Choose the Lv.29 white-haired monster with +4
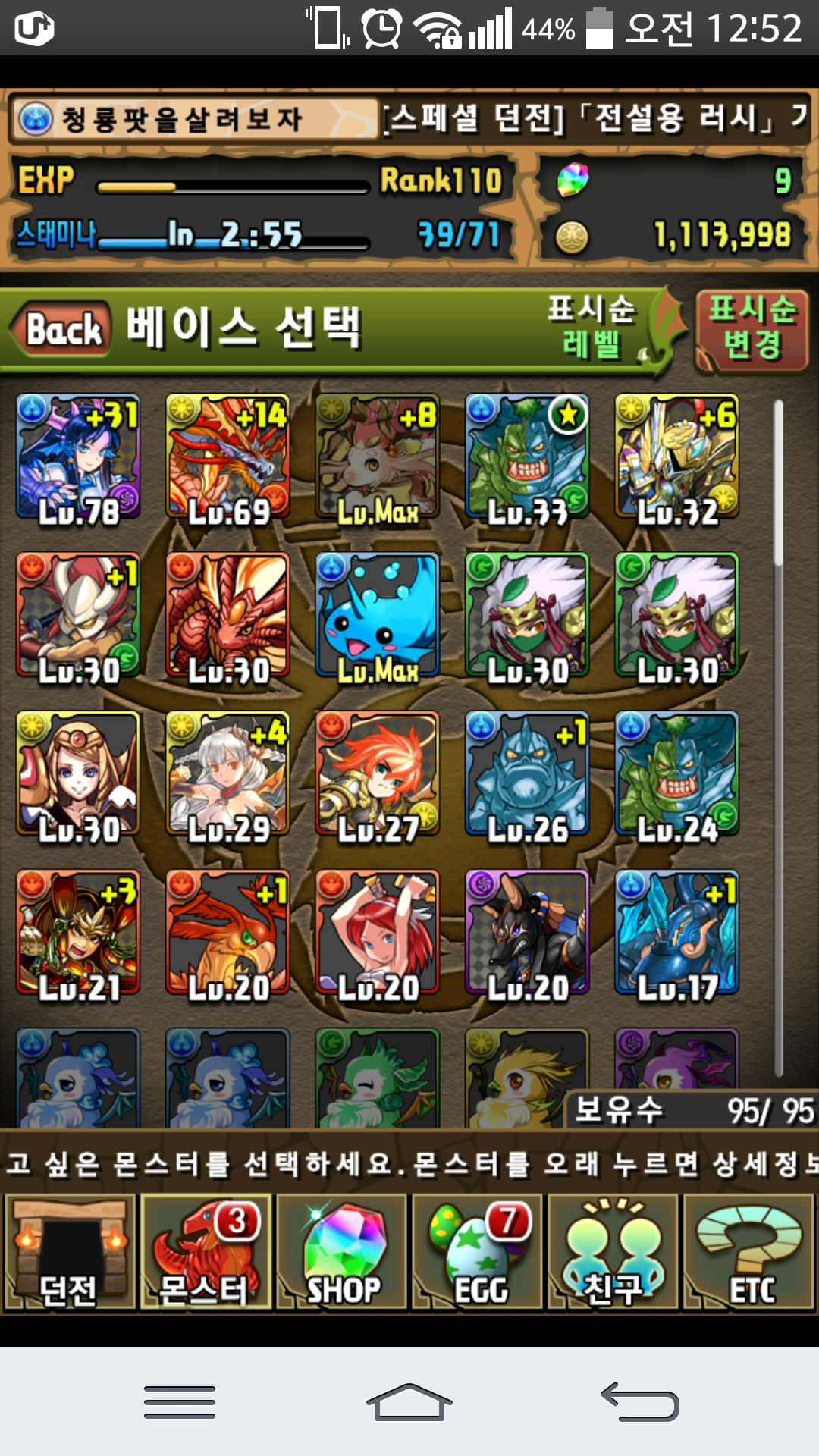Screen dimensions: 819x1456 (227, 774)
